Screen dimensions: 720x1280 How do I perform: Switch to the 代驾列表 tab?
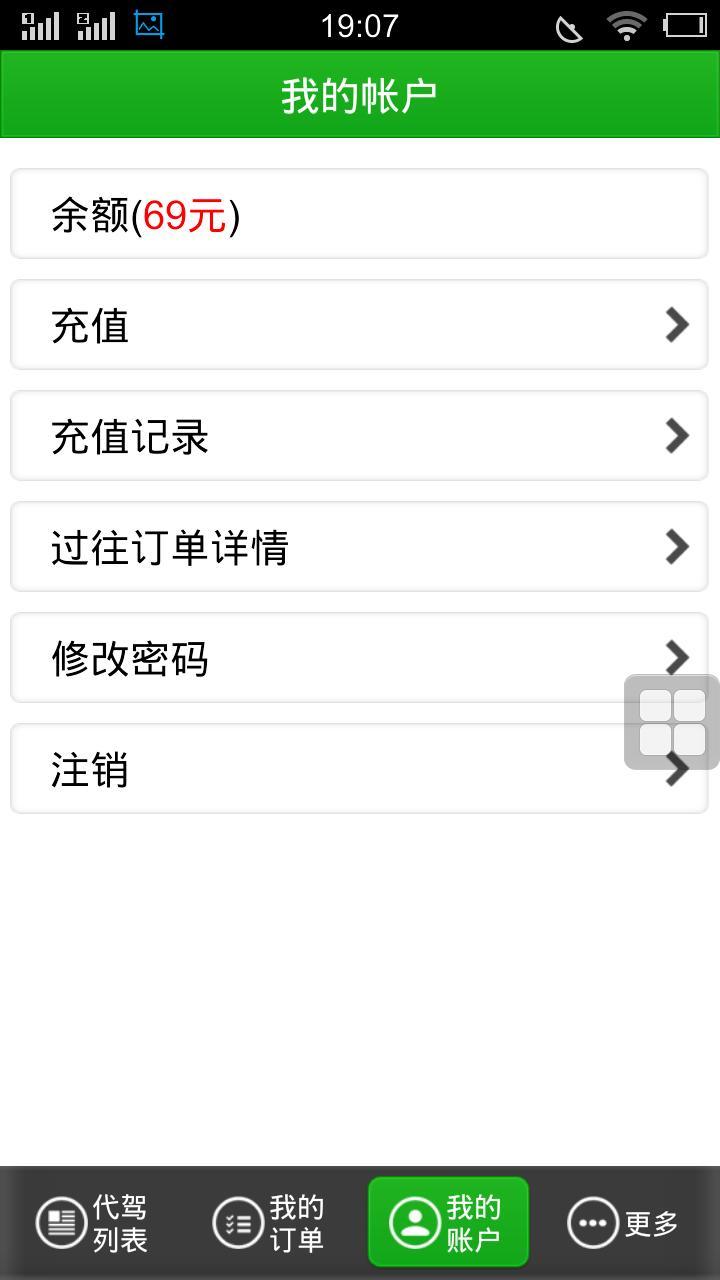(92, 1223)
